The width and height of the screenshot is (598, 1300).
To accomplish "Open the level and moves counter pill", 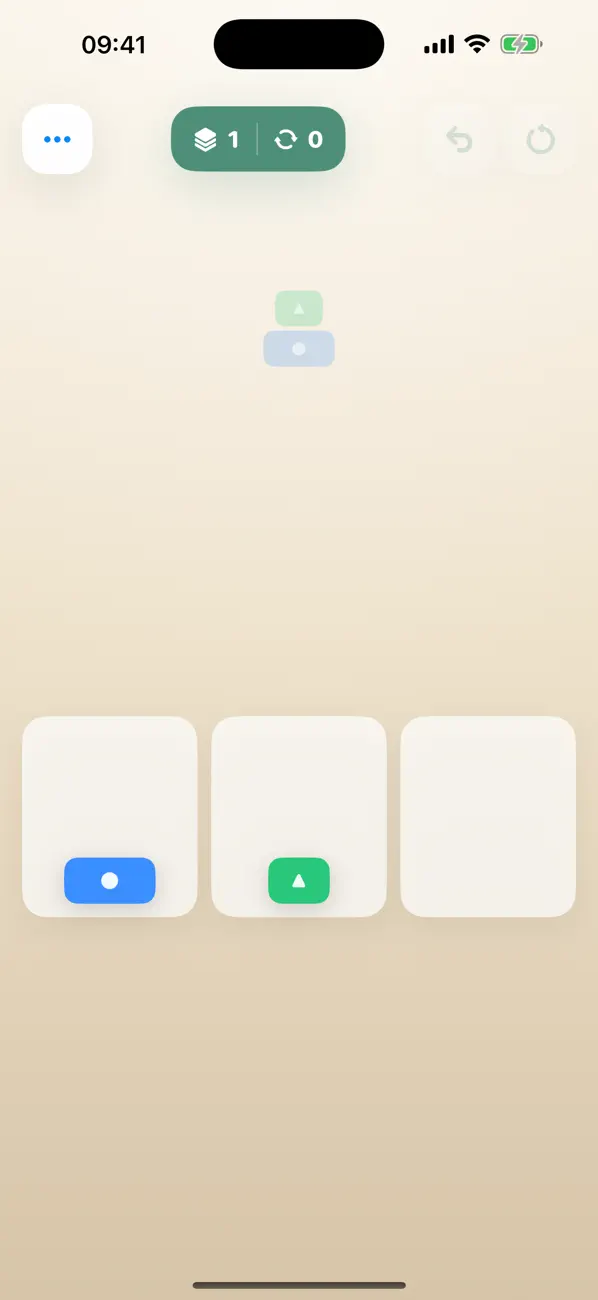I will coord(258,139).
